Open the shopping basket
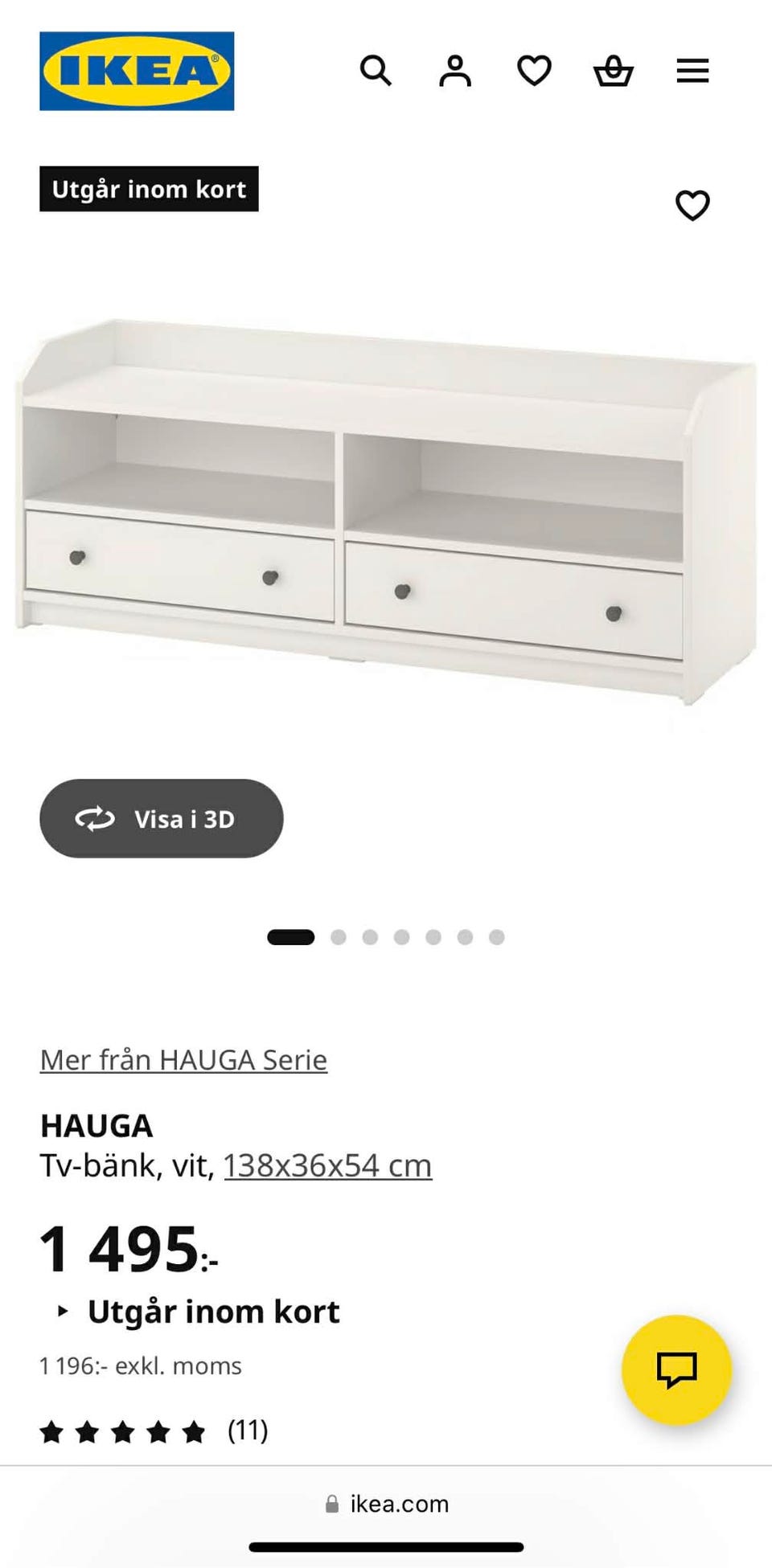Viewport: 772px width, 1568px height. pyautogui.click(x=612, y=71)
